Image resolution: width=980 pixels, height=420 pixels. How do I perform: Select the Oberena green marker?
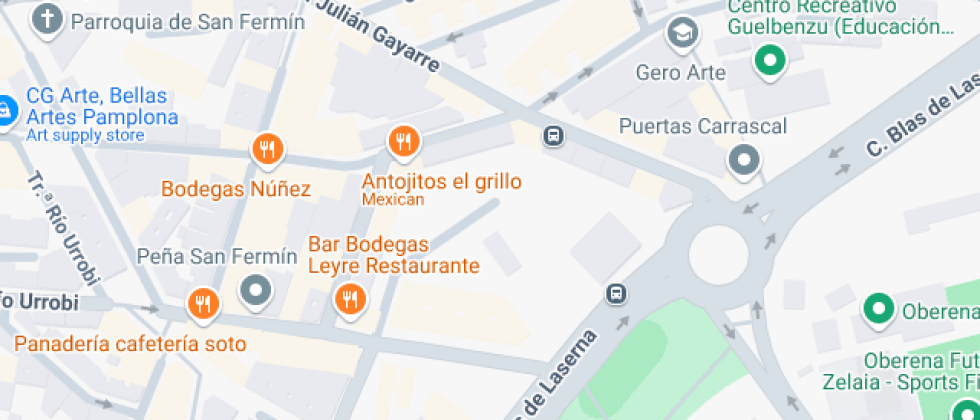[x=879, y=310]
